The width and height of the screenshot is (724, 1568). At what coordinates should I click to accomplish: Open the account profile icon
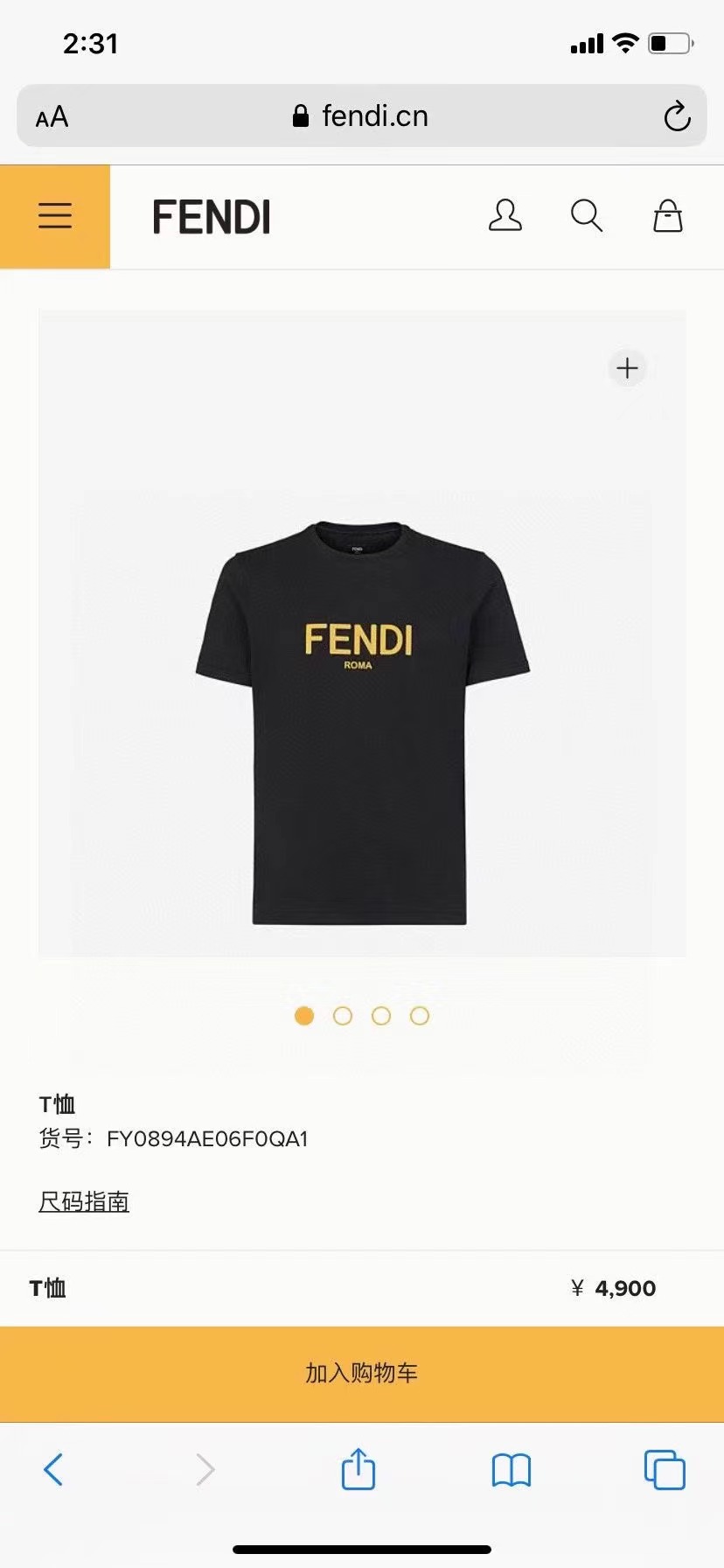(505, 215)
